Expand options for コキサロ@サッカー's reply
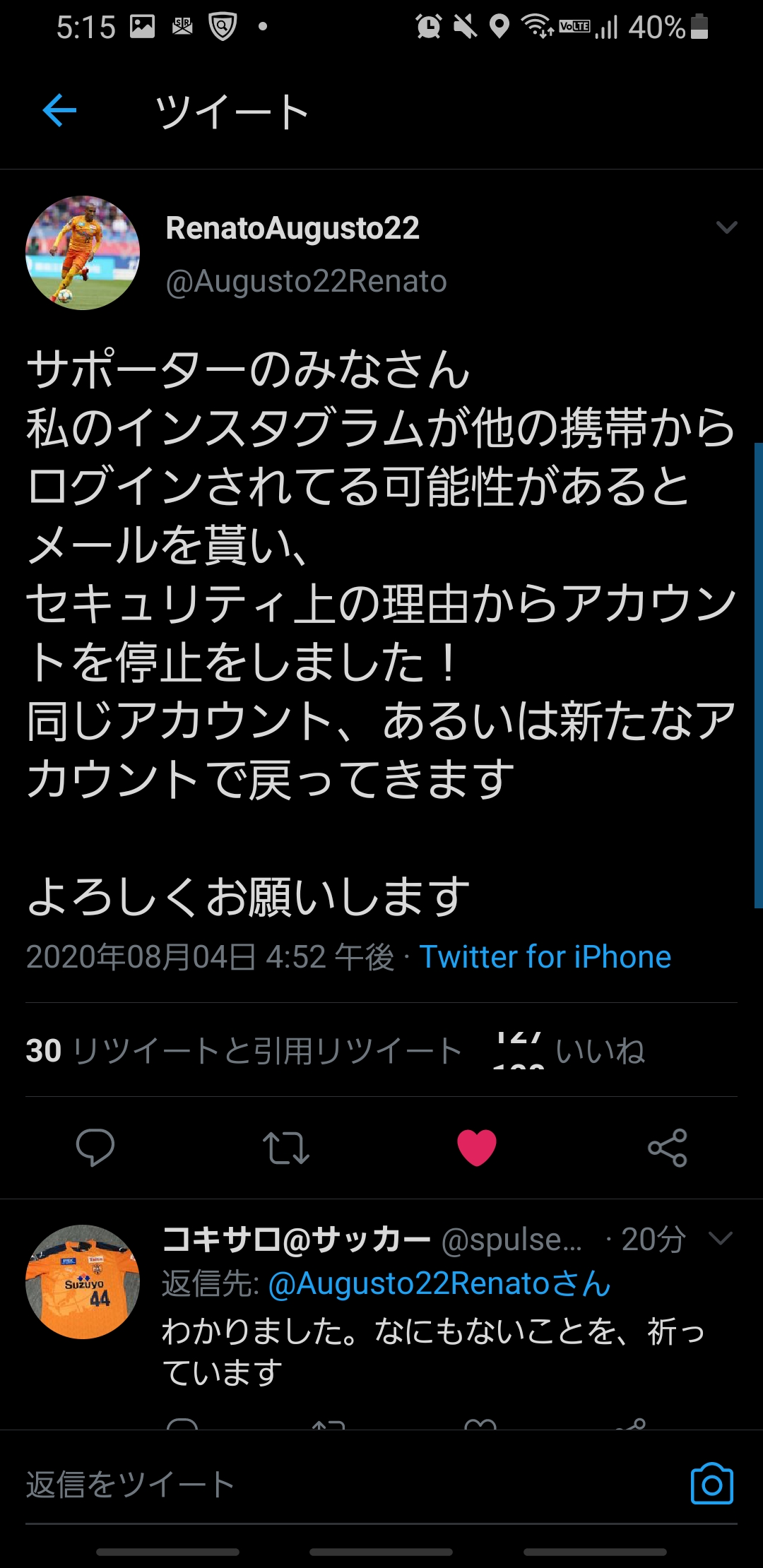 [x=721, y=1238]
